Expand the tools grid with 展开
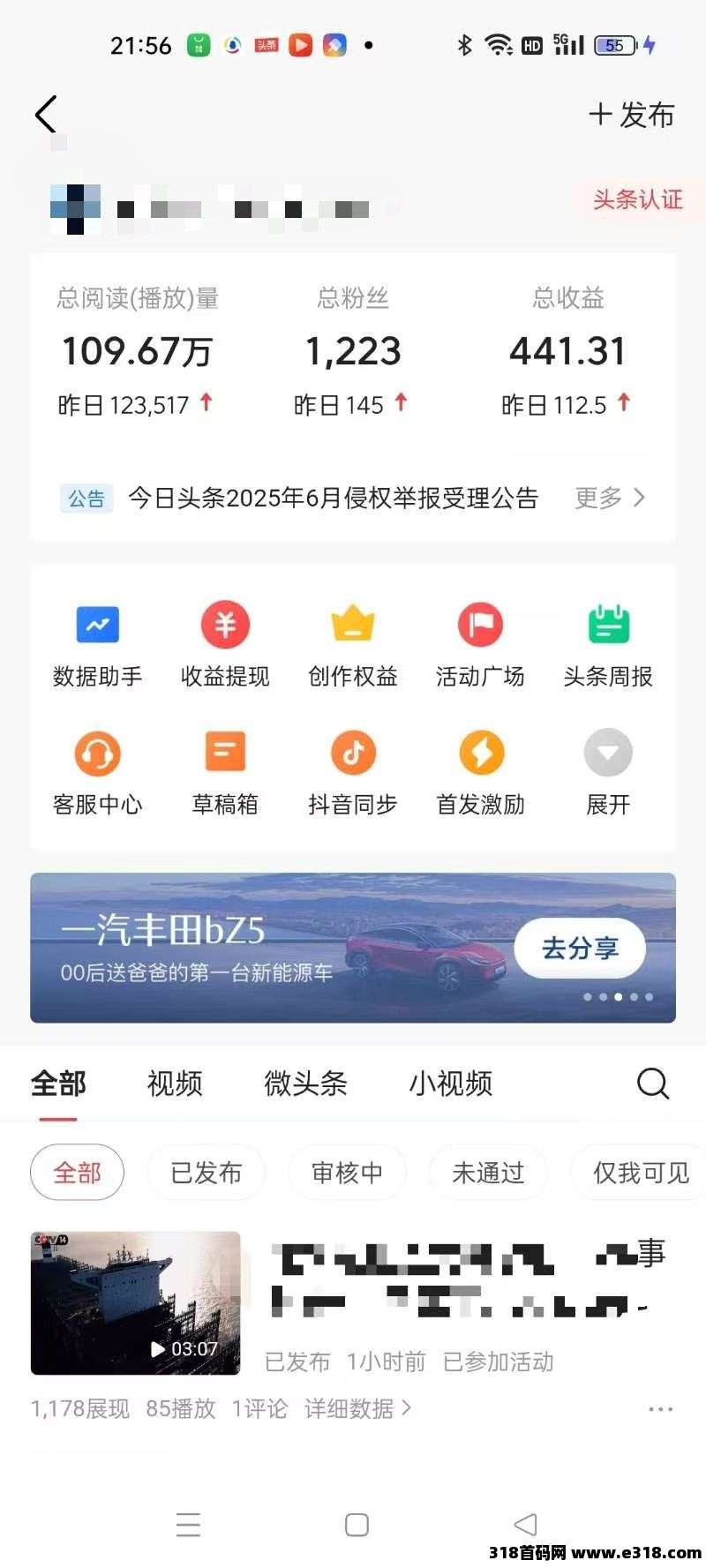The width and height of the screenshot is (706, 1568). [608, 771]
